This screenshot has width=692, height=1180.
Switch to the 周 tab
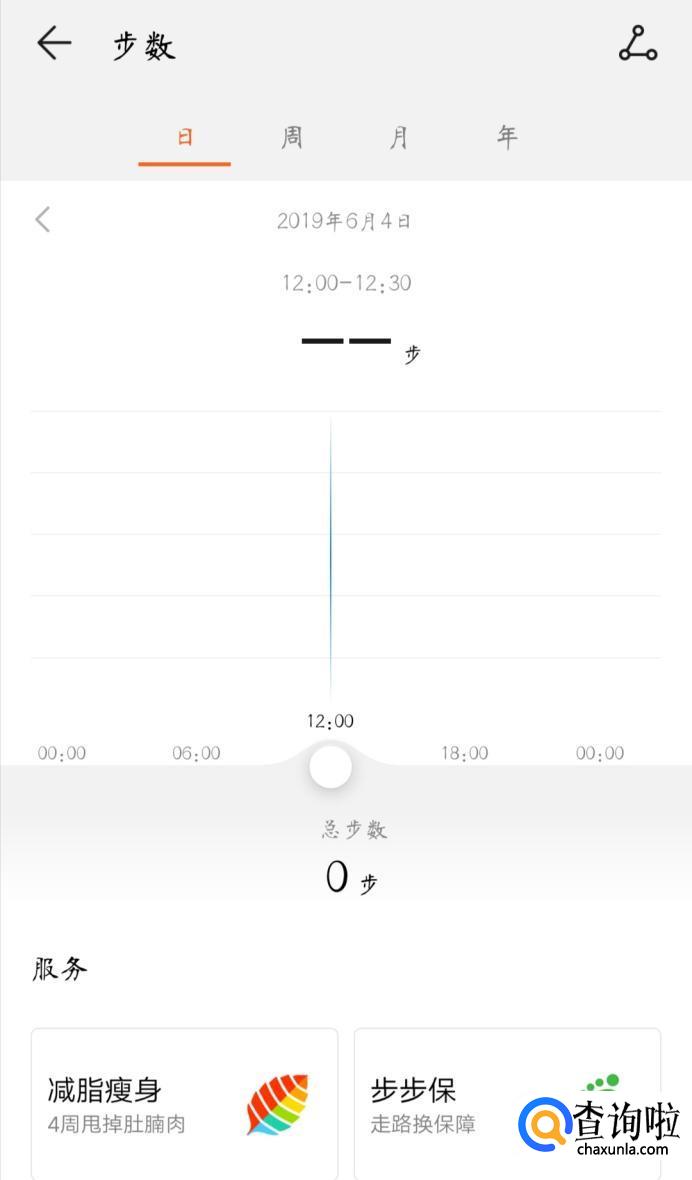[292, 138]
